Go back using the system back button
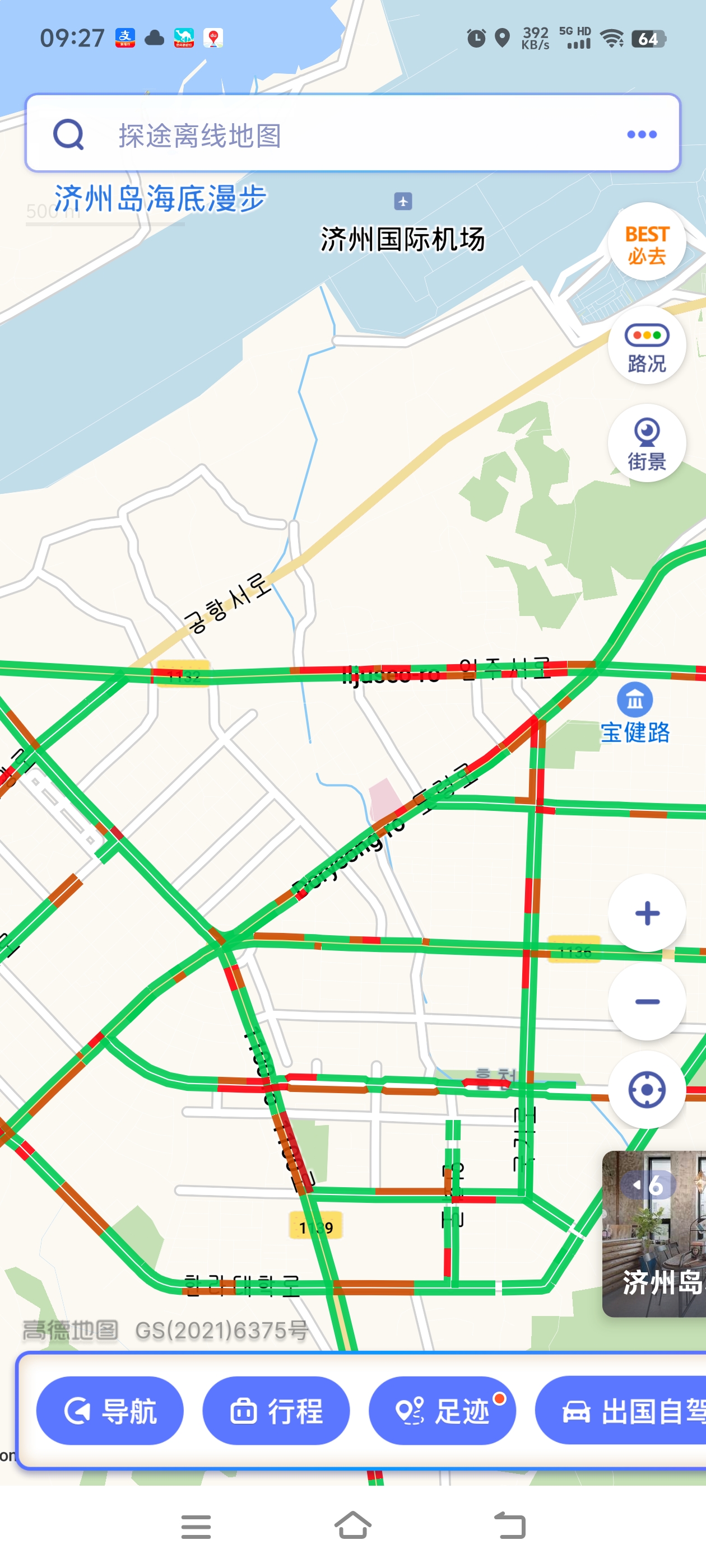 pyautogui.click(x=509, y=1525)
